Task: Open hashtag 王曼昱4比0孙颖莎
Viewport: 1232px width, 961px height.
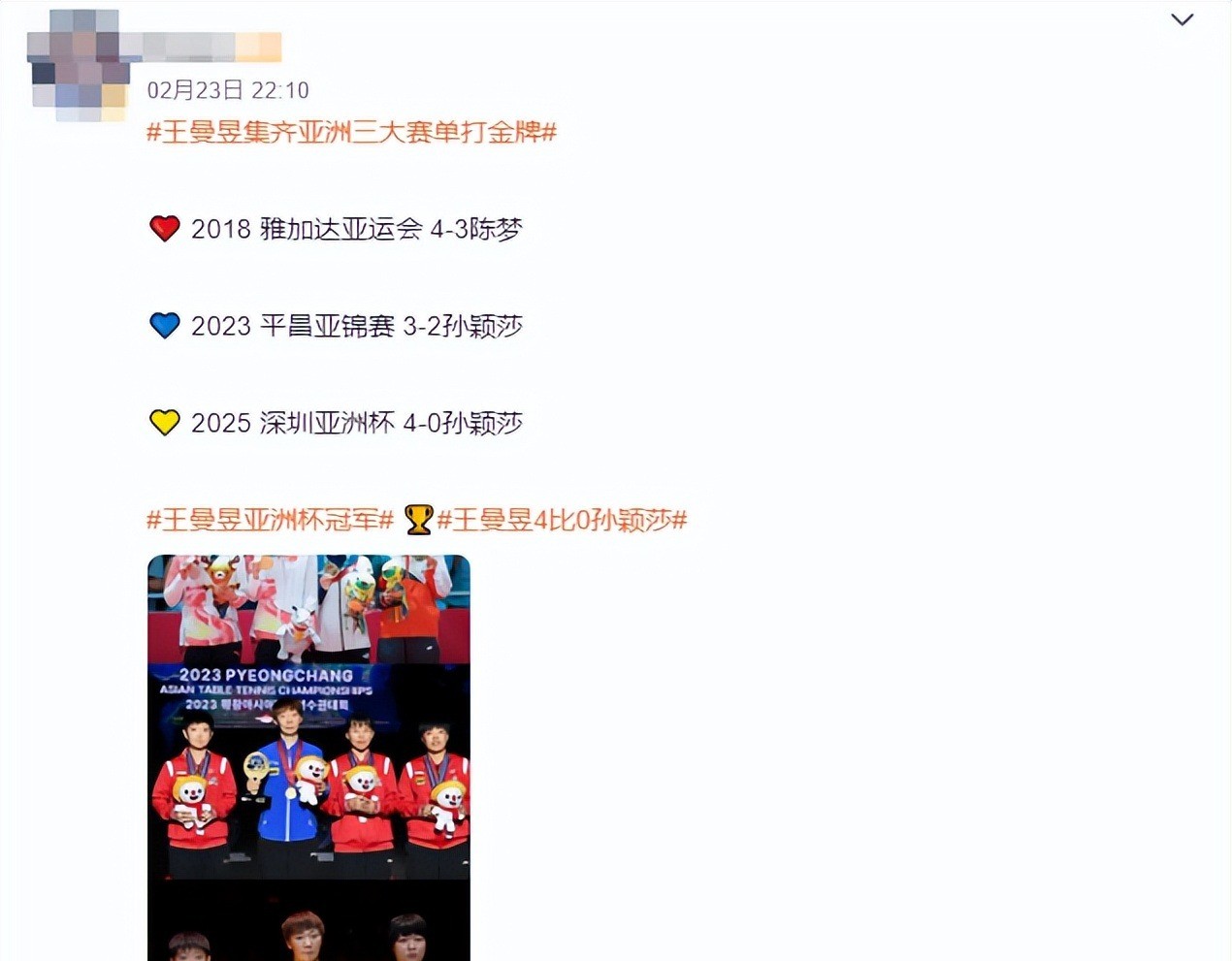Action: [562, 520]
